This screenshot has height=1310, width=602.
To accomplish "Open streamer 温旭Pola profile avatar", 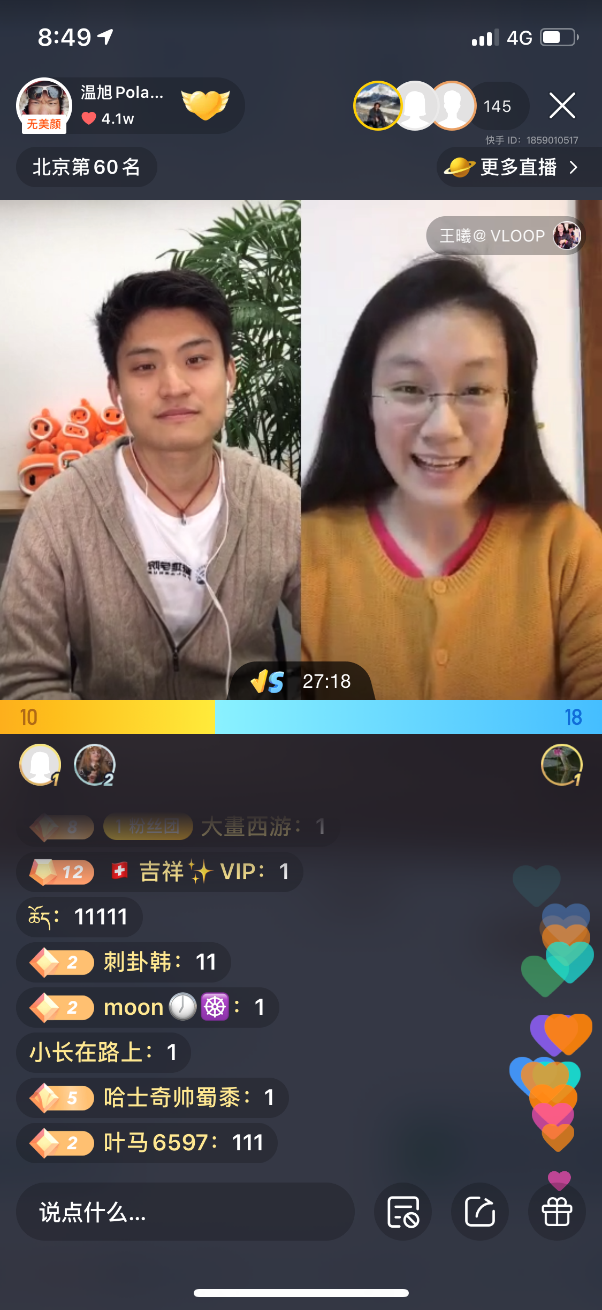I will (x=44, y=105).
